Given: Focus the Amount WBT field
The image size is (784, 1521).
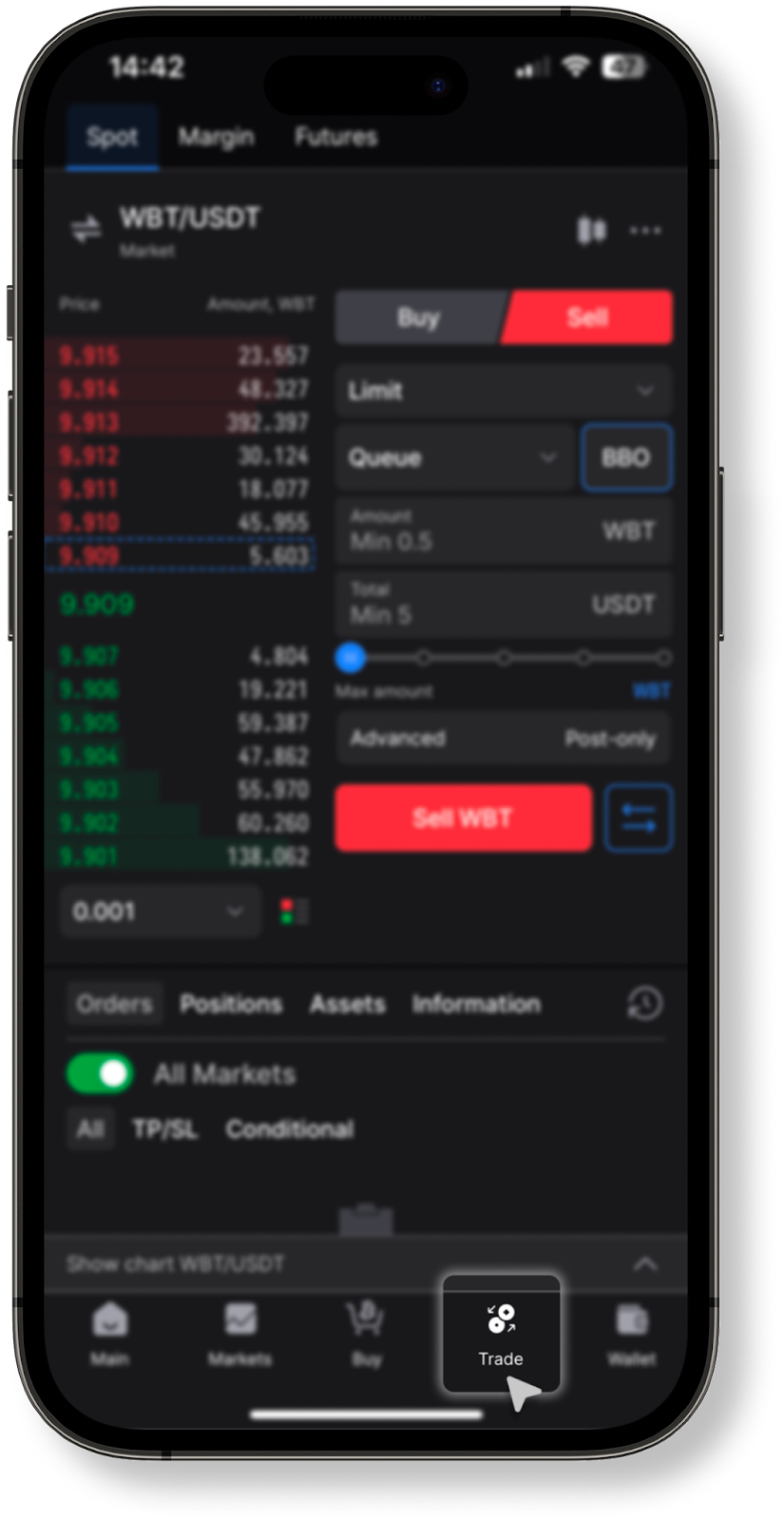Looking at the screenshot, I should (x=504, y=530).
